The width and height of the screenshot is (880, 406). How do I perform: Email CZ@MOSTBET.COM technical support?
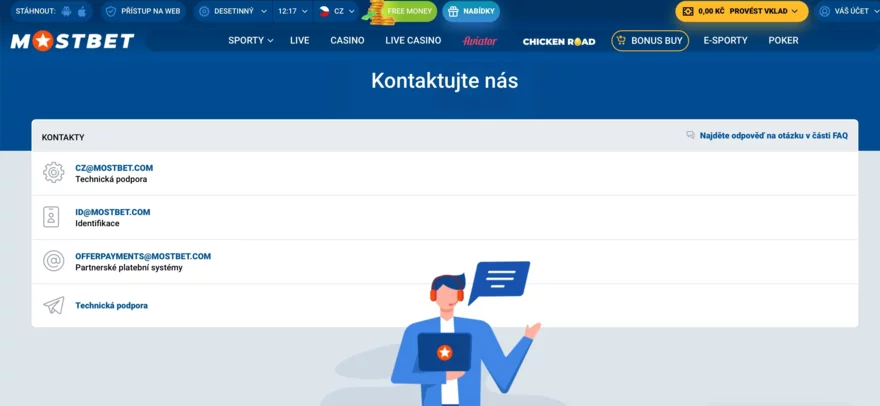pos(114,168)
